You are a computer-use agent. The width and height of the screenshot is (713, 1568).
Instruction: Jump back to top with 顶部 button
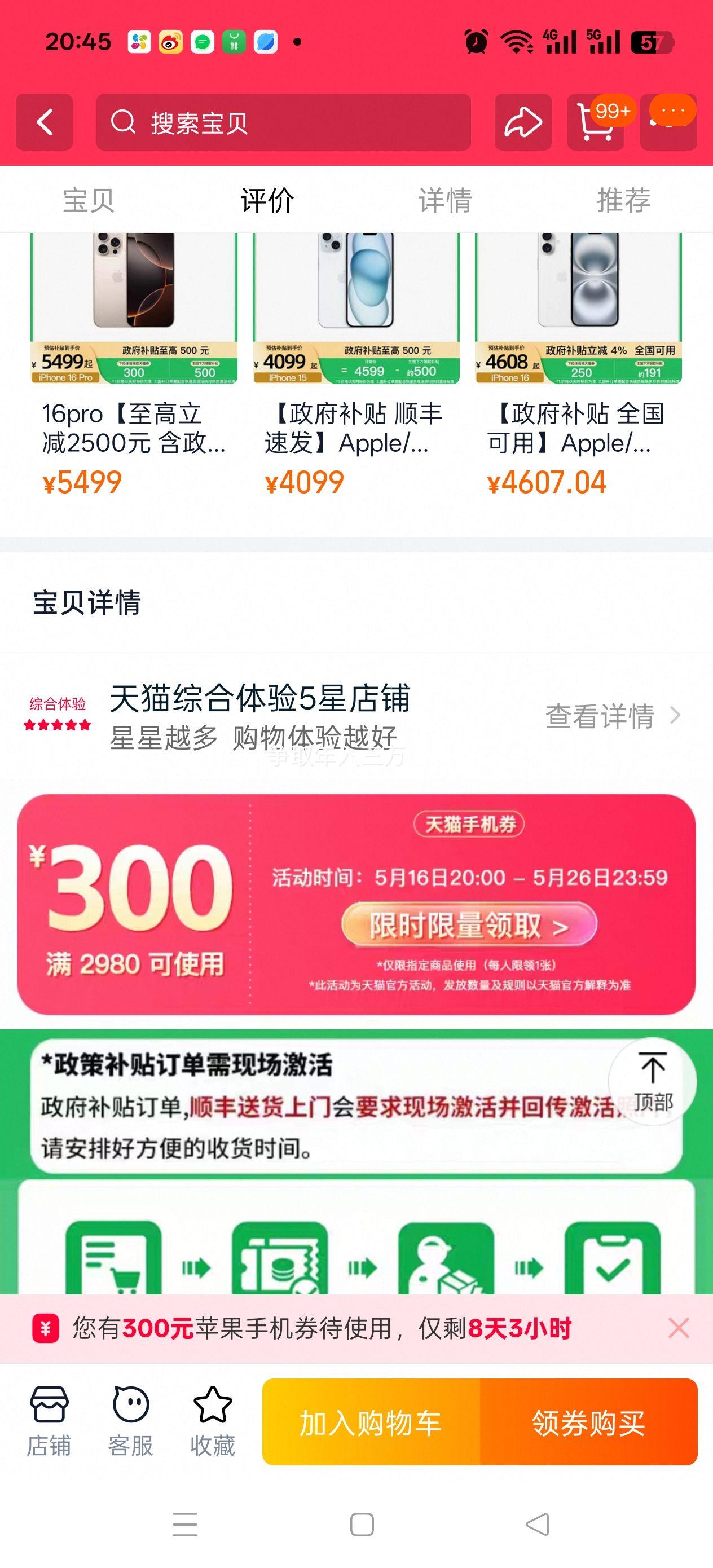(x=652, y=1082)
